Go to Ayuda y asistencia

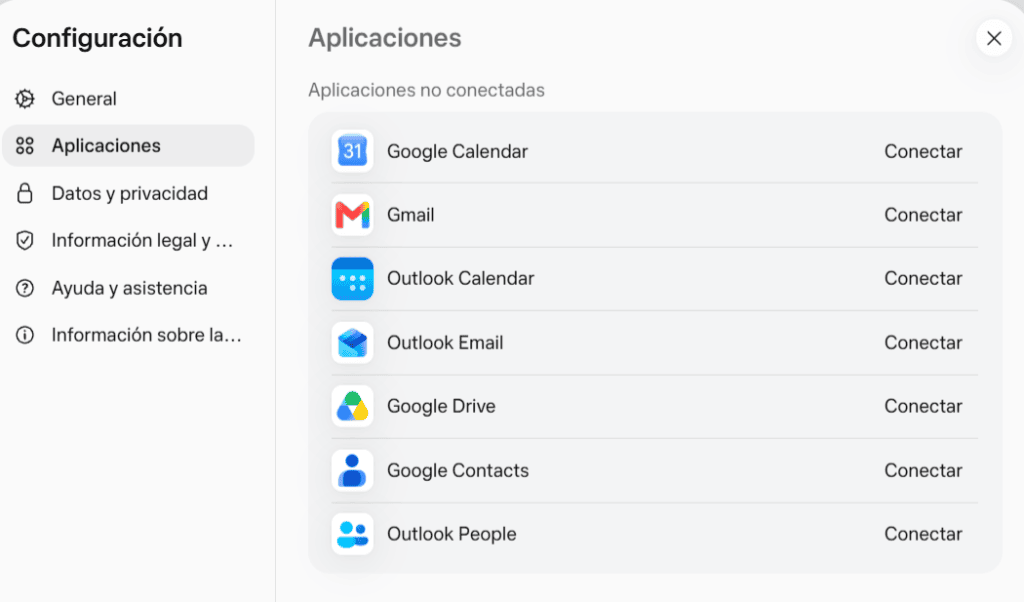tap(128, 288)
